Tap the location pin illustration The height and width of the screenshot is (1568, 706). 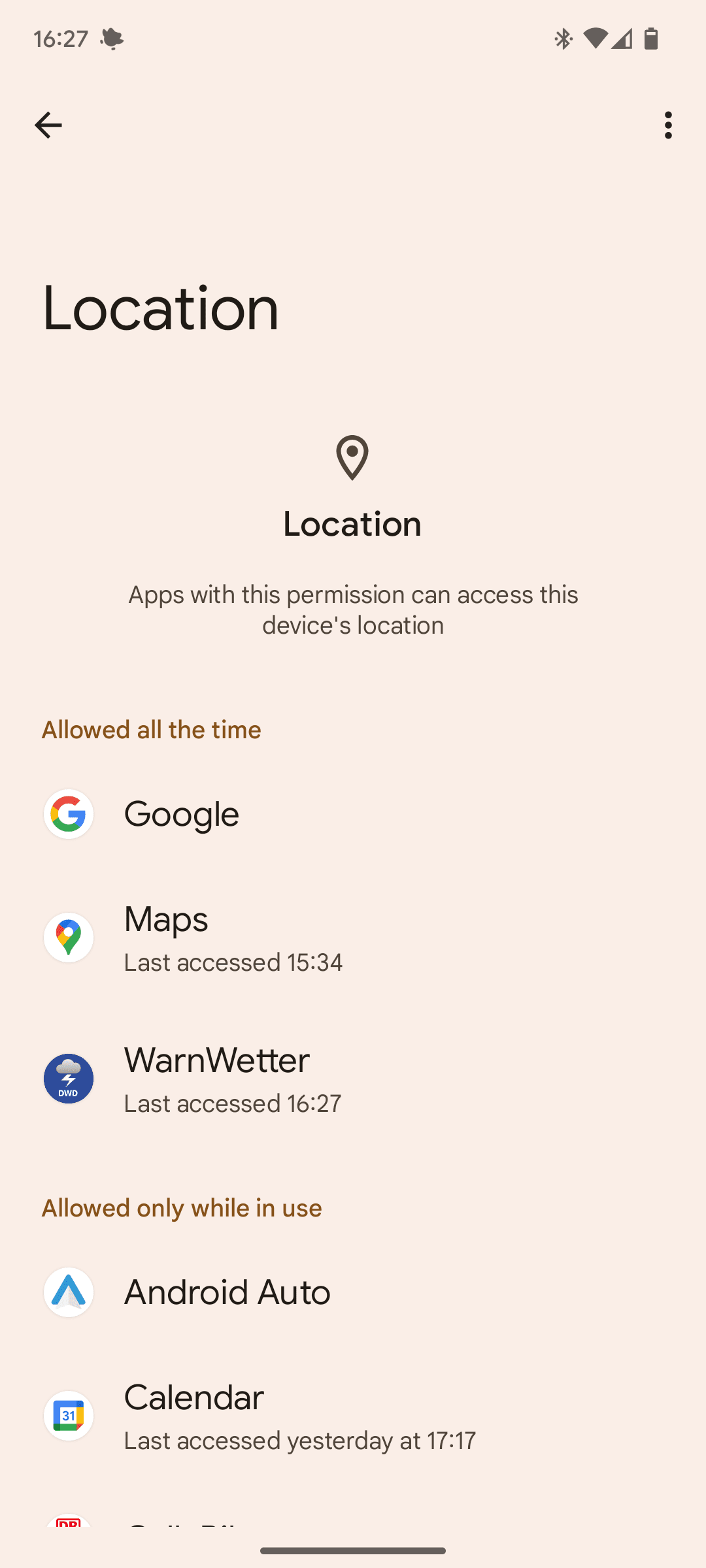352,458
